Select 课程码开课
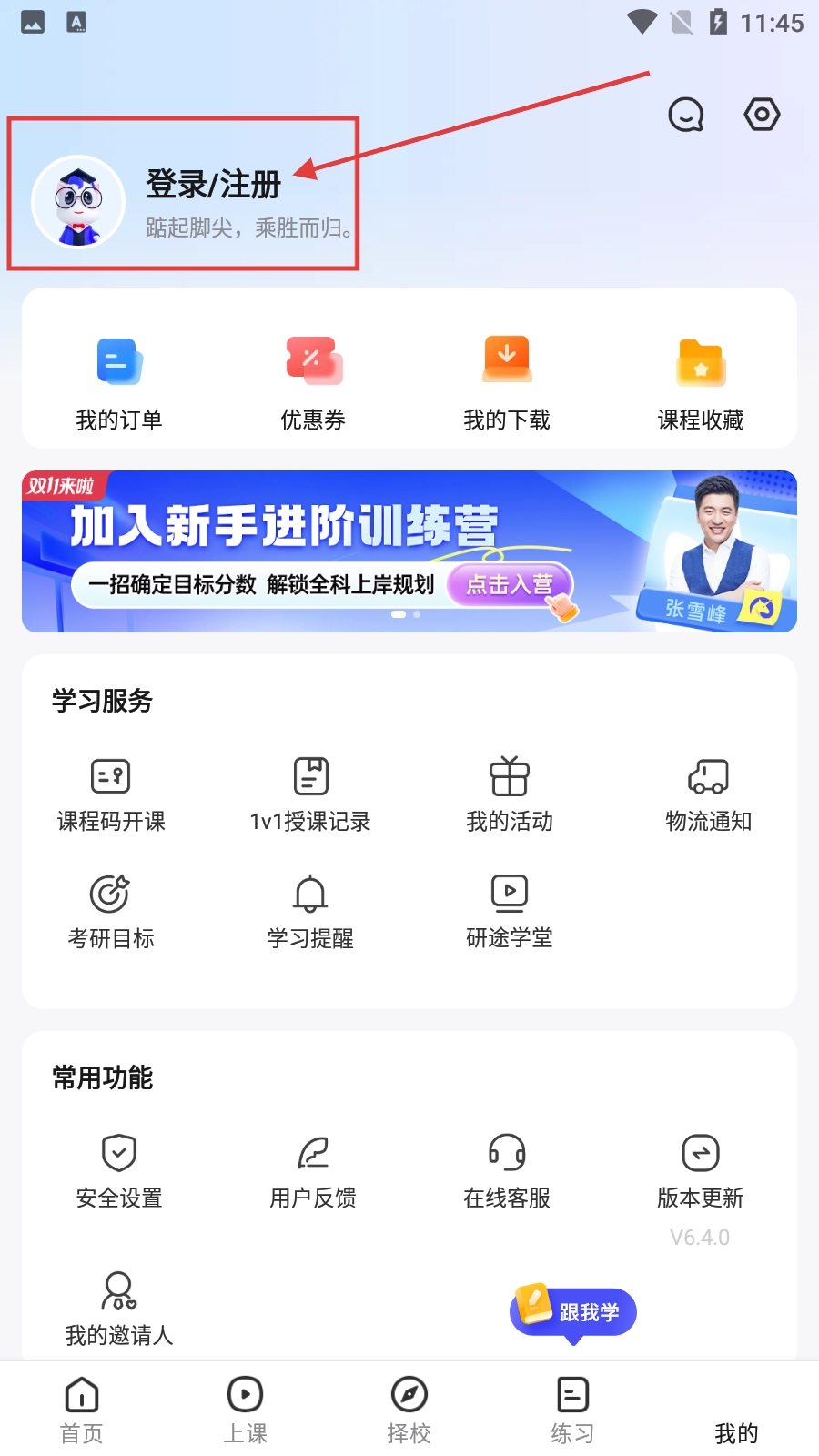Image resolution: width=819 pixels, height=1456 pixels. [x=111, y=794]
